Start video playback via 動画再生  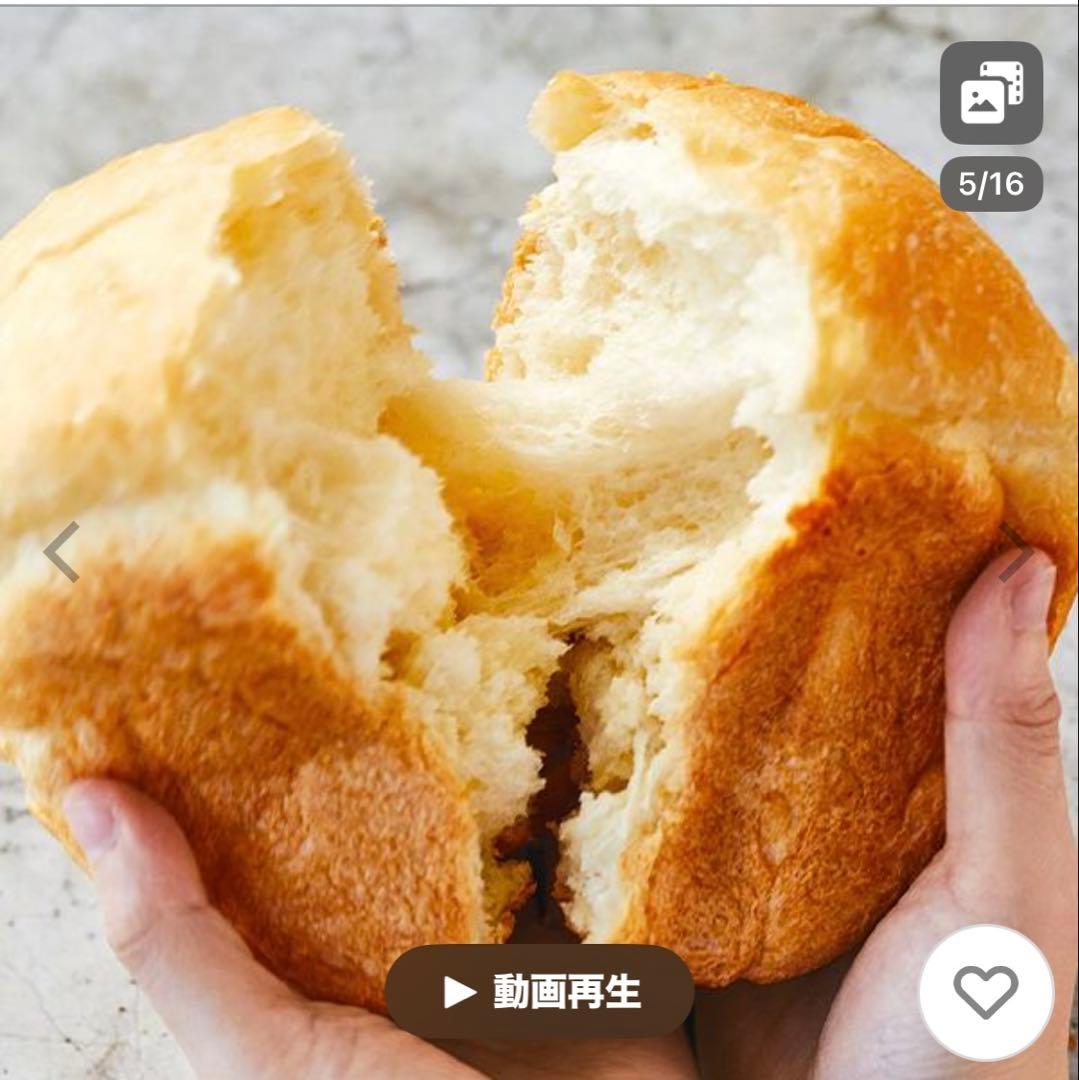[x=540, y=989]
